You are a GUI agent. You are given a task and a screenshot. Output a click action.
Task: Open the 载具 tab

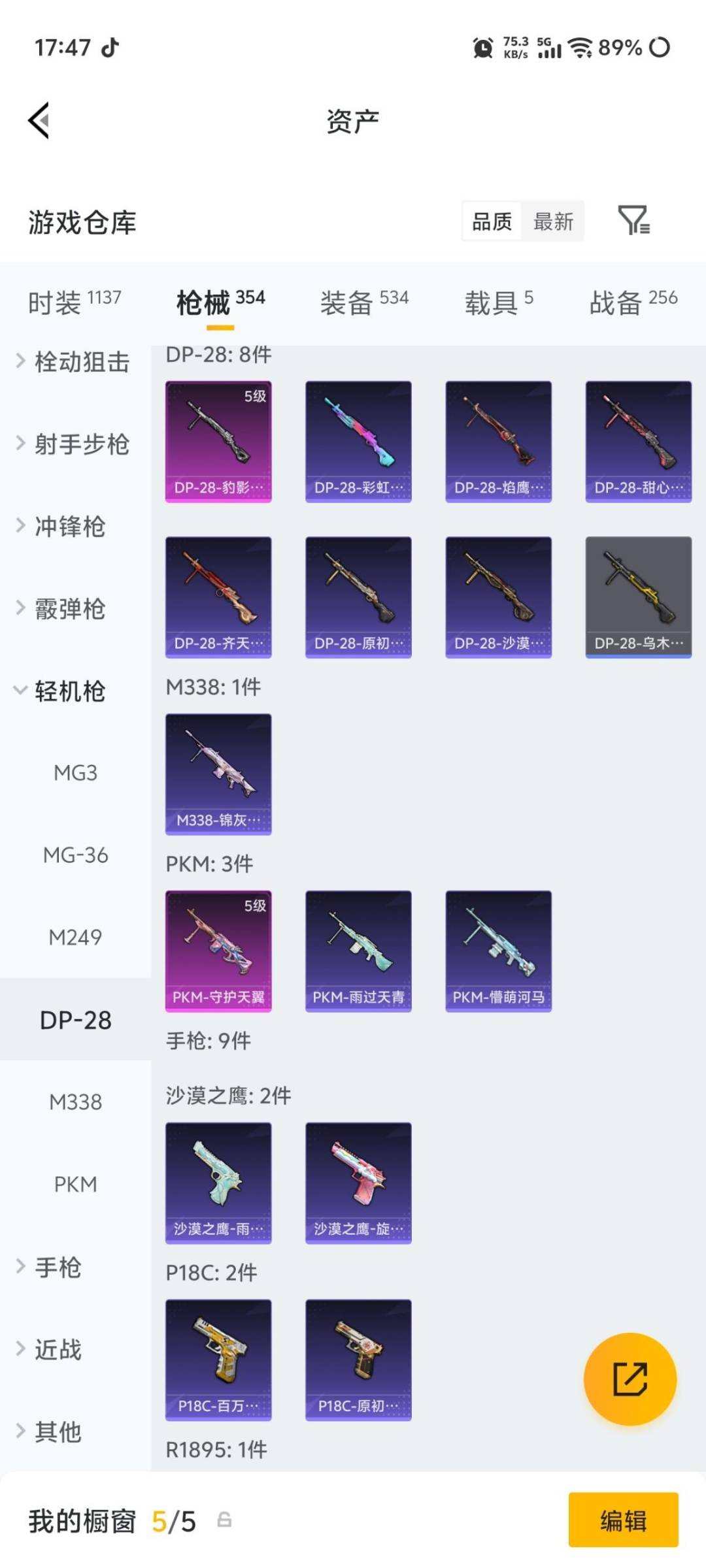pos(499,302)
